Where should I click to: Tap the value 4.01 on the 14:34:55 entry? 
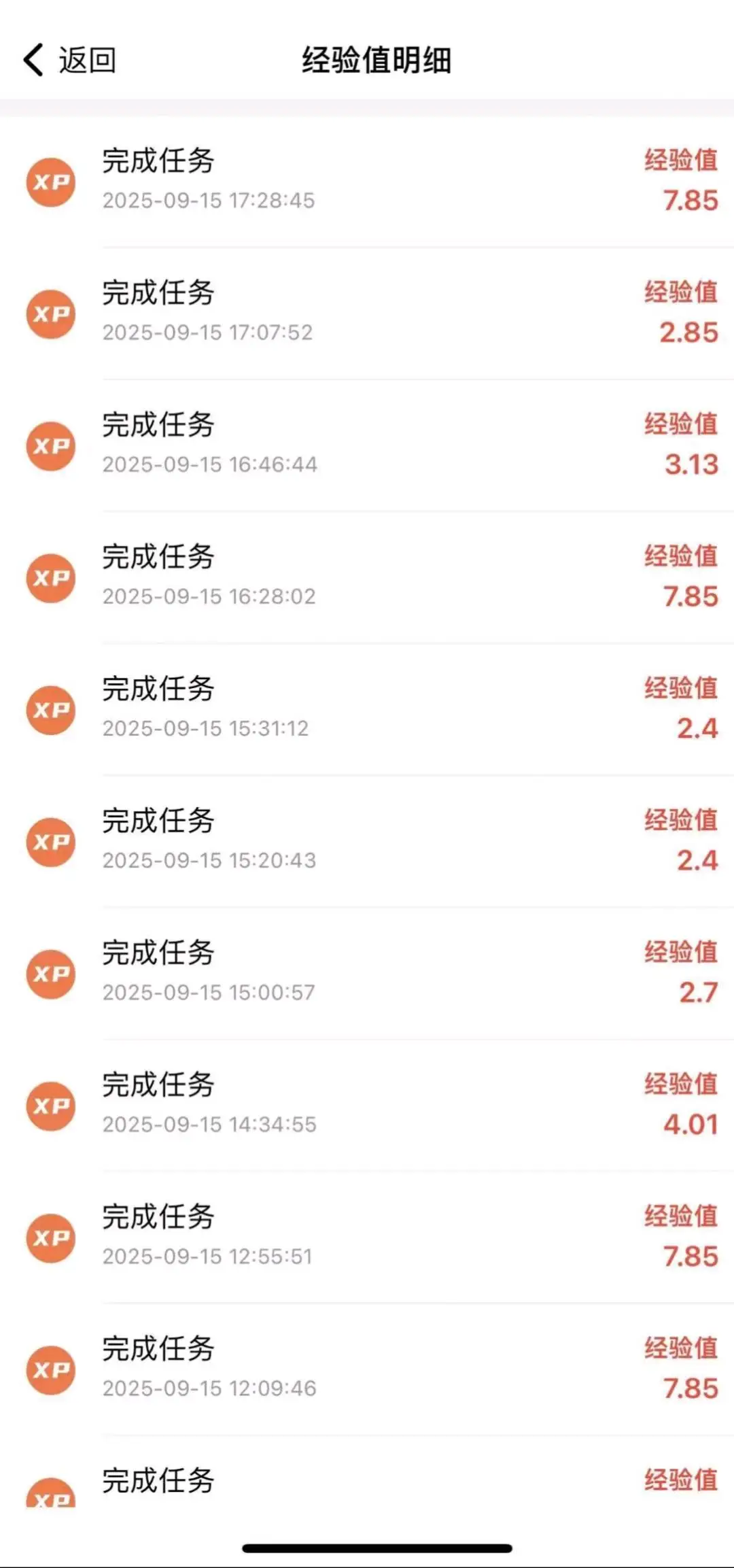[x=690, y=1125]
